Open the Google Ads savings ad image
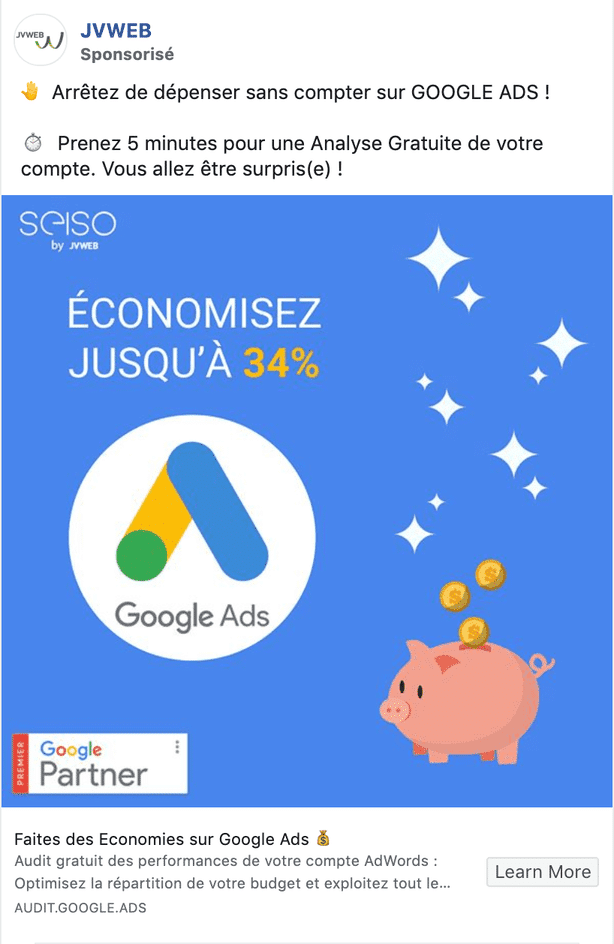This screenshot has height=944, width=614. click(x=307, y=500)
